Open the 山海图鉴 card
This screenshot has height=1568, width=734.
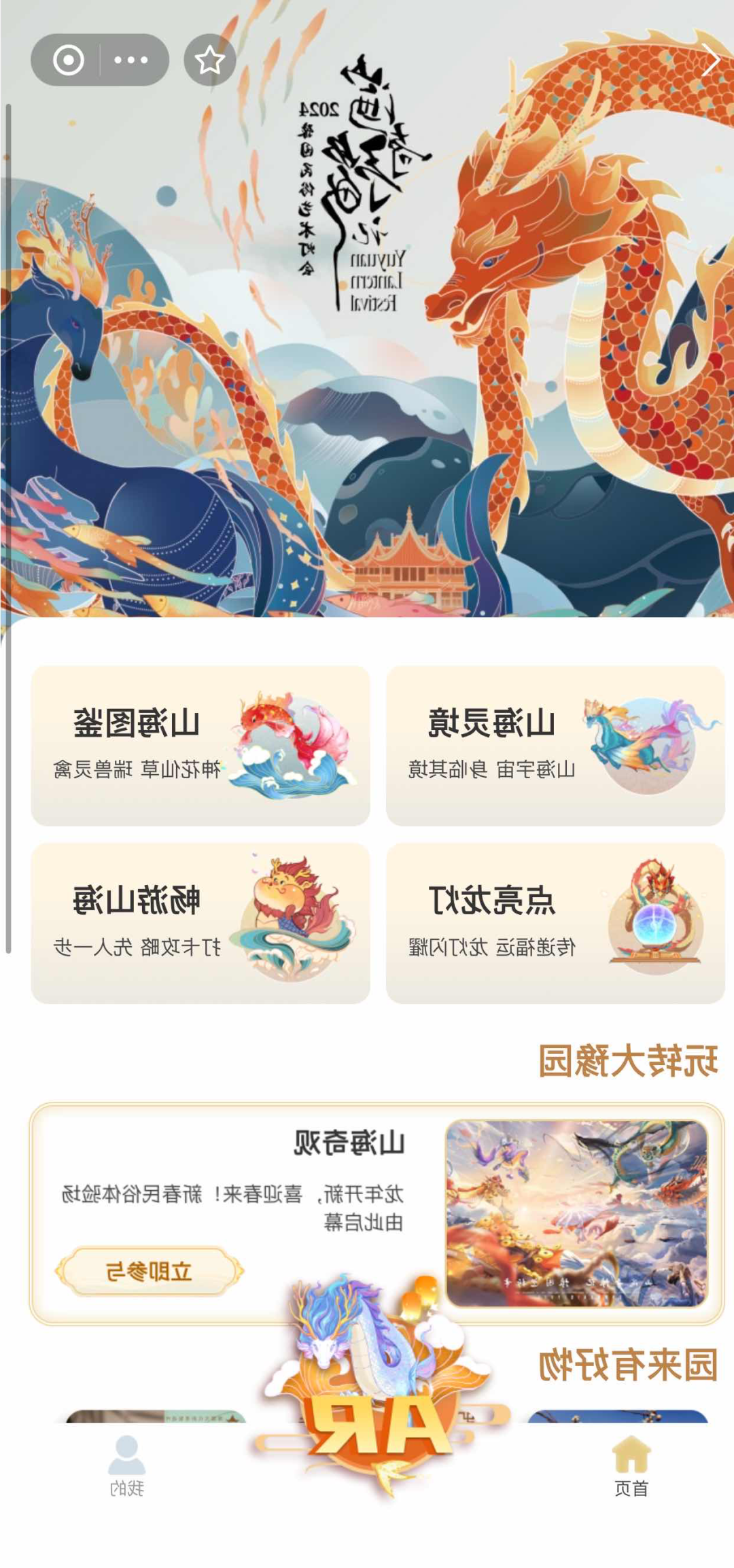pos(200,746)
